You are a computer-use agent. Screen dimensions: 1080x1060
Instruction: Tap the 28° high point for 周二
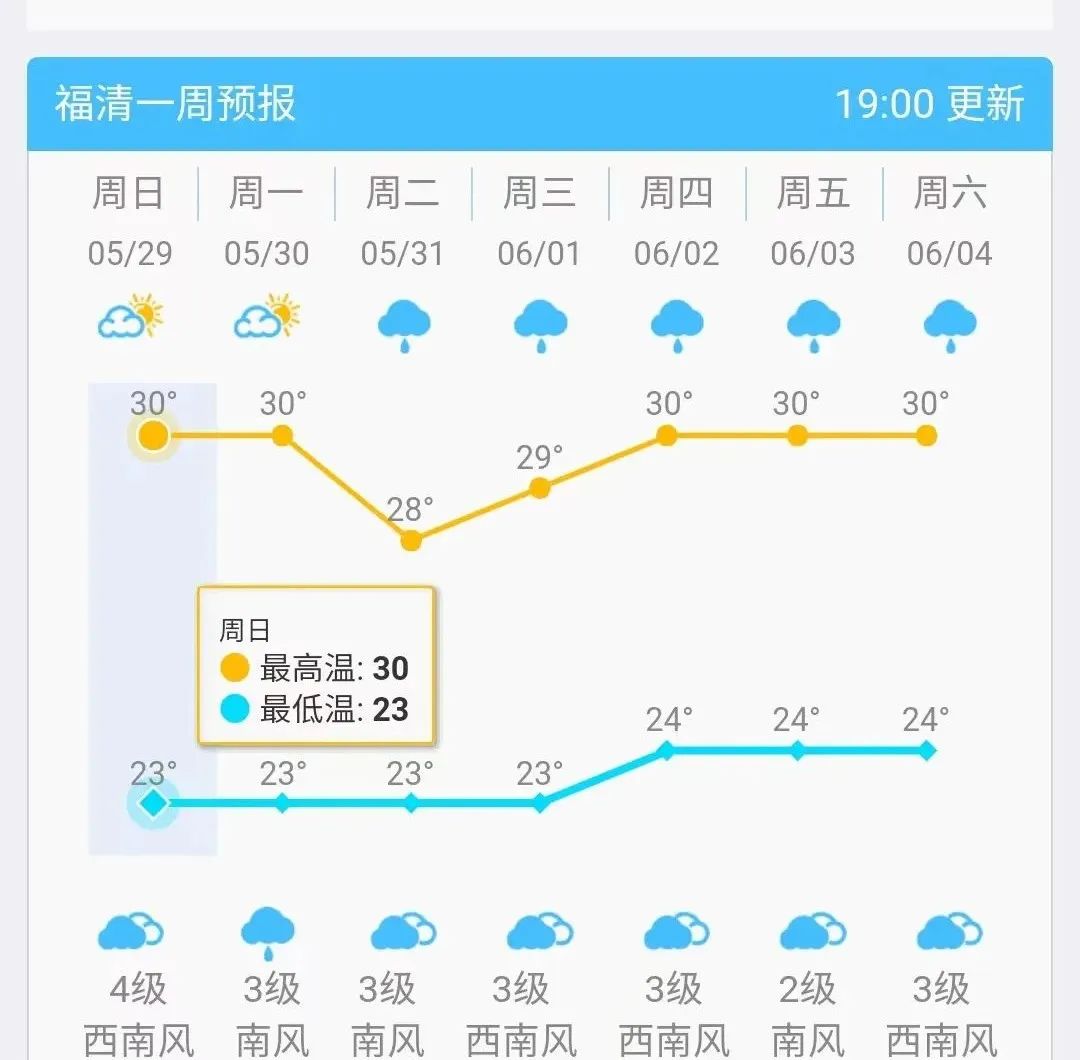pyautogui.click(x=411, y=541)
